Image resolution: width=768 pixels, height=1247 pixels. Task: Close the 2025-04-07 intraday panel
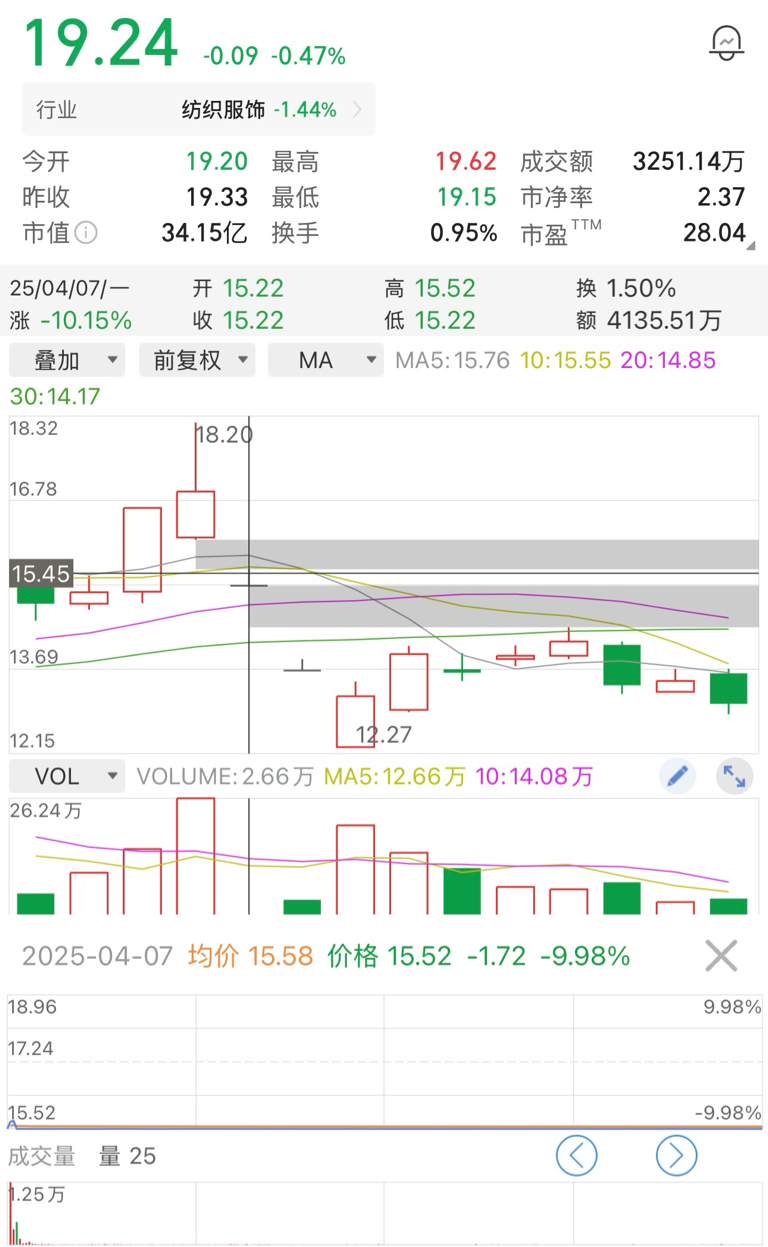click(x=720, y=956)
